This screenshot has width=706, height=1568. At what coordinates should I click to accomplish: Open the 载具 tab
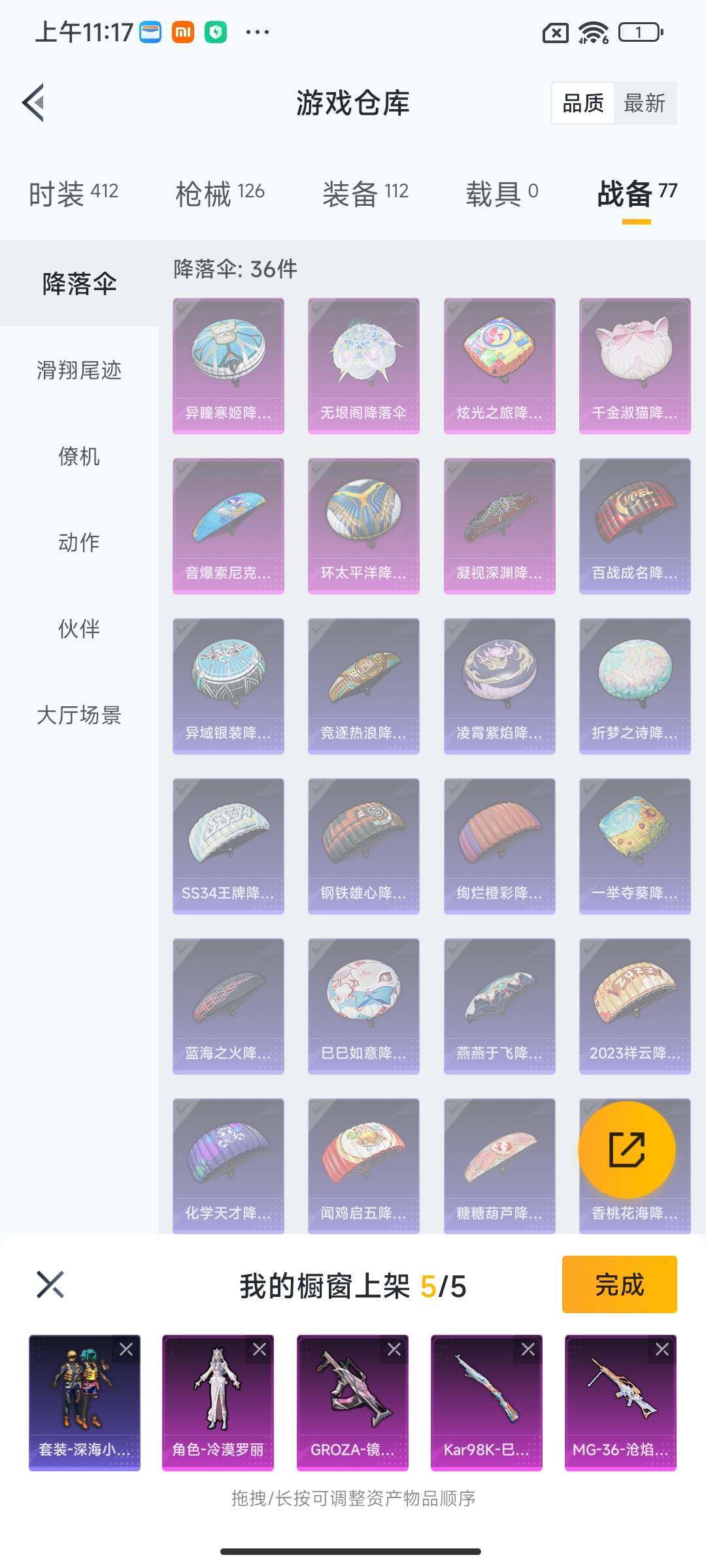click(501, 193)
